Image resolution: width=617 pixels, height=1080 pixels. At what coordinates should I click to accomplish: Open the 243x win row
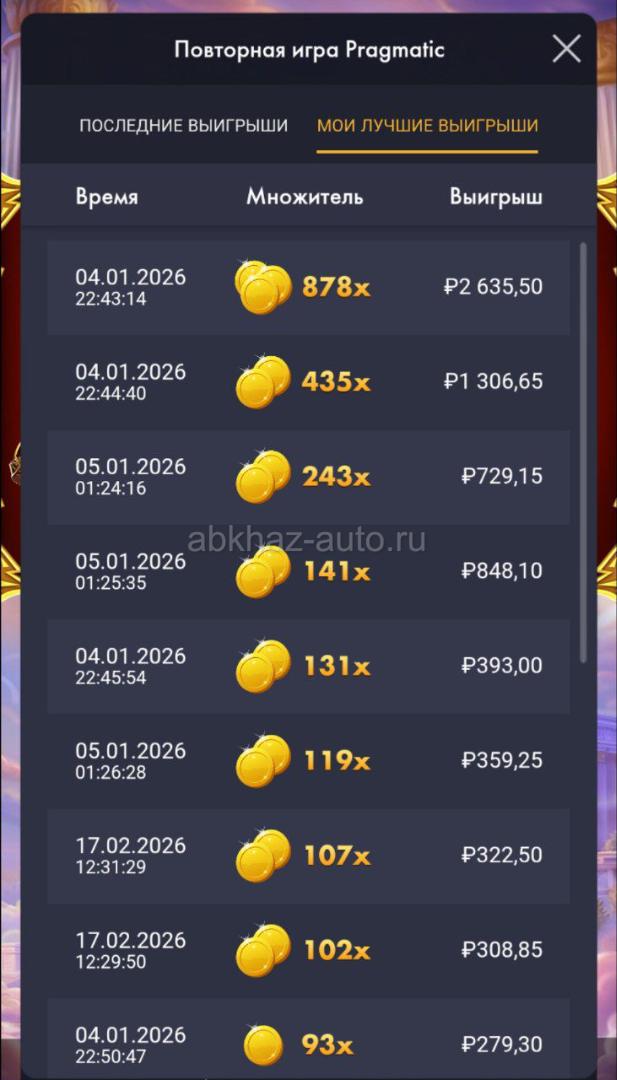pyautogui.click(x=308, y=476)
